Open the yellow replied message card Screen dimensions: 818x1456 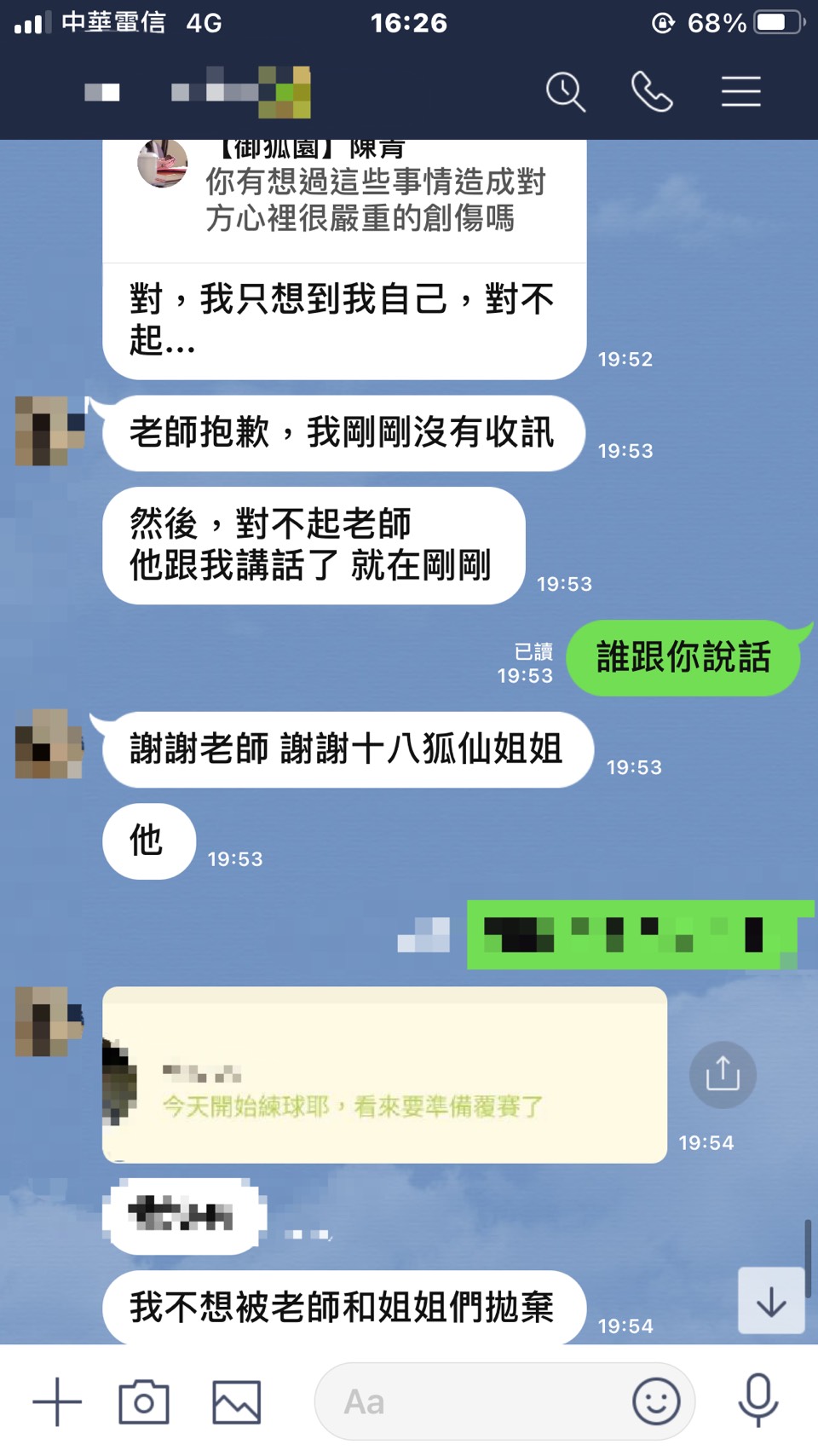pos(383,1074)
